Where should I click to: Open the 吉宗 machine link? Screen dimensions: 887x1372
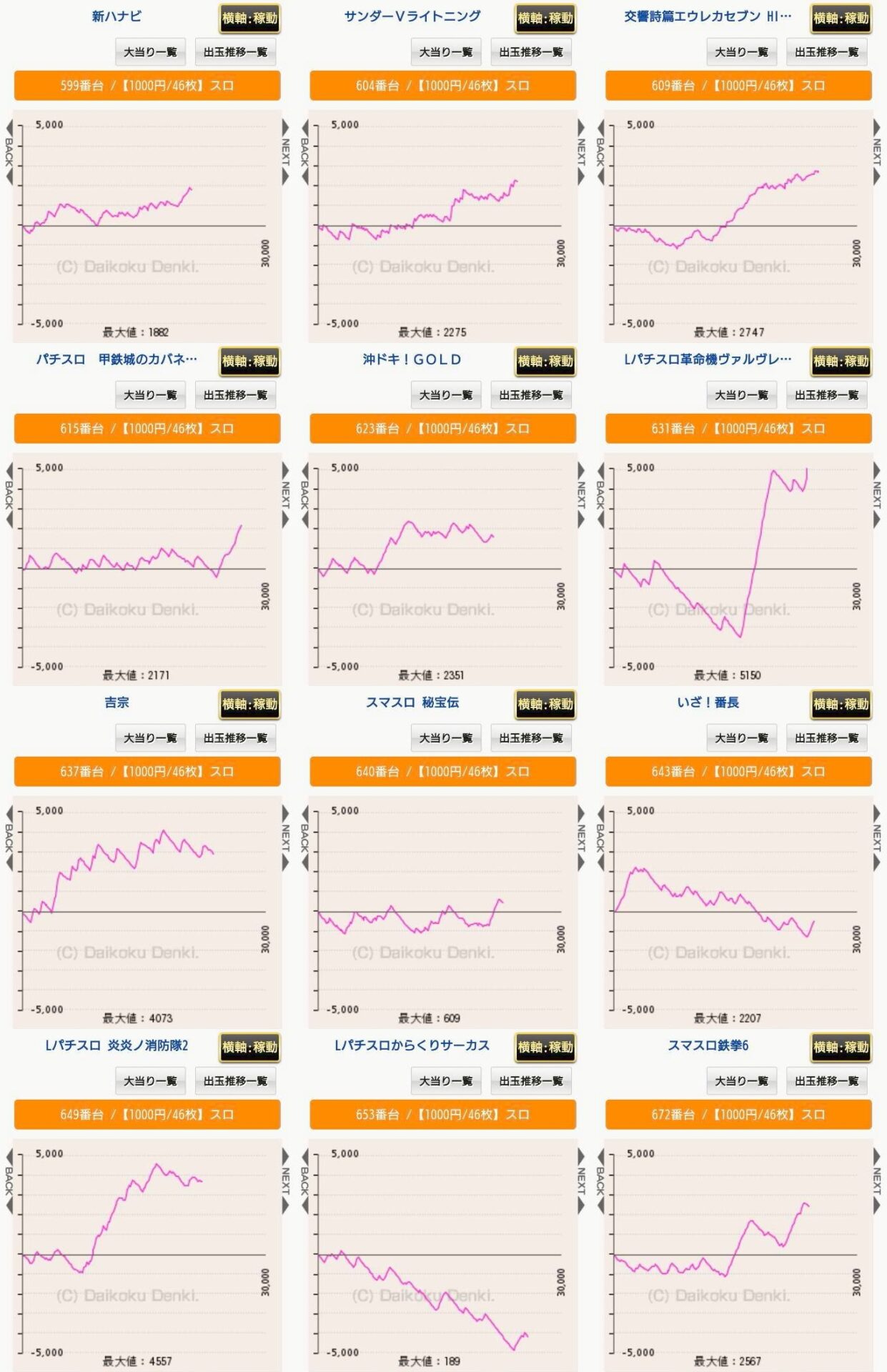117,702
